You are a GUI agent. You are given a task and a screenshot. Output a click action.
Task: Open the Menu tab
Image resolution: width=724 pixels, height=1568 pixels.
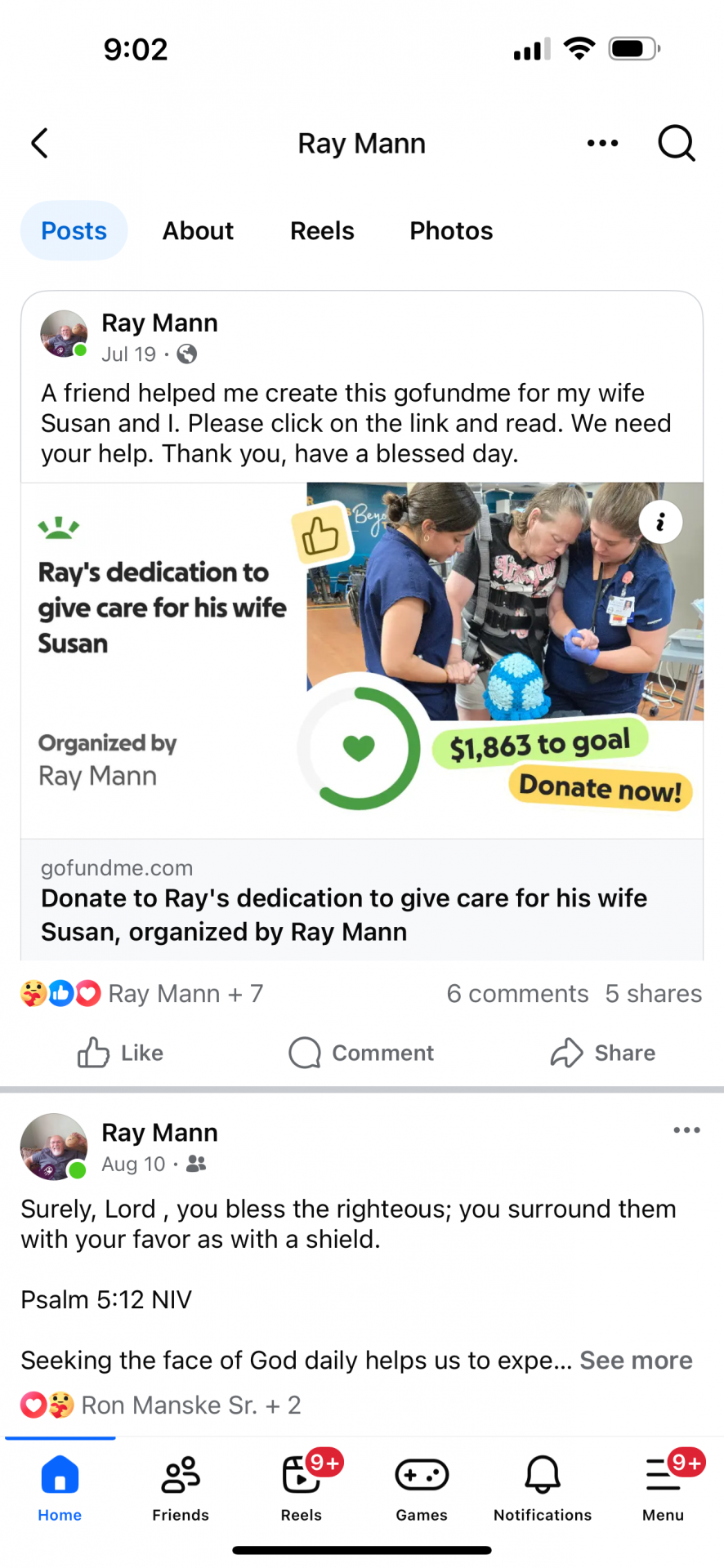coord(663,1488)
